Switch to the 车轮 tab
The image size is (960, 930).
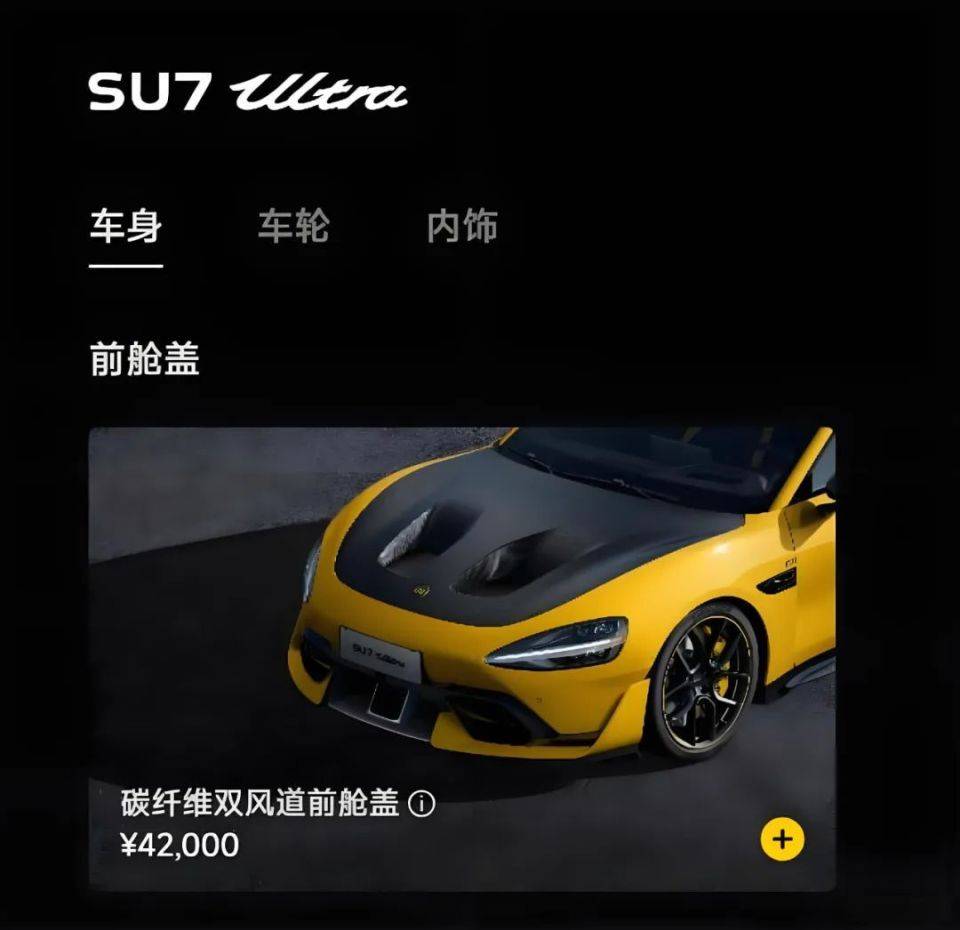tap(293, 227)
